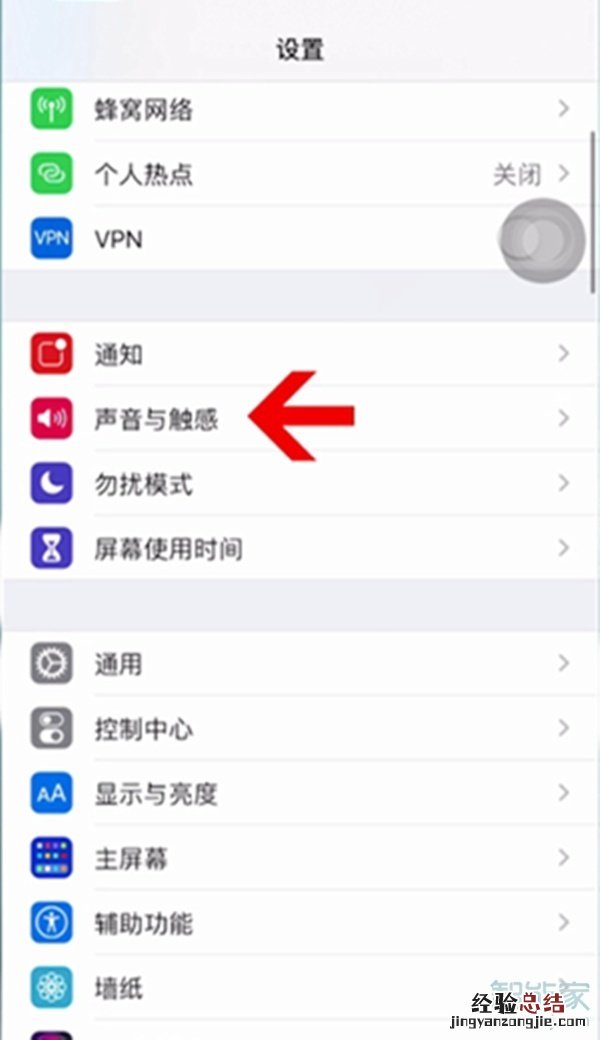This screenshot has height=1040, width=600.
Task: Open 蜂窝网络 cellular settings
Action: click(x=300, y=109)
